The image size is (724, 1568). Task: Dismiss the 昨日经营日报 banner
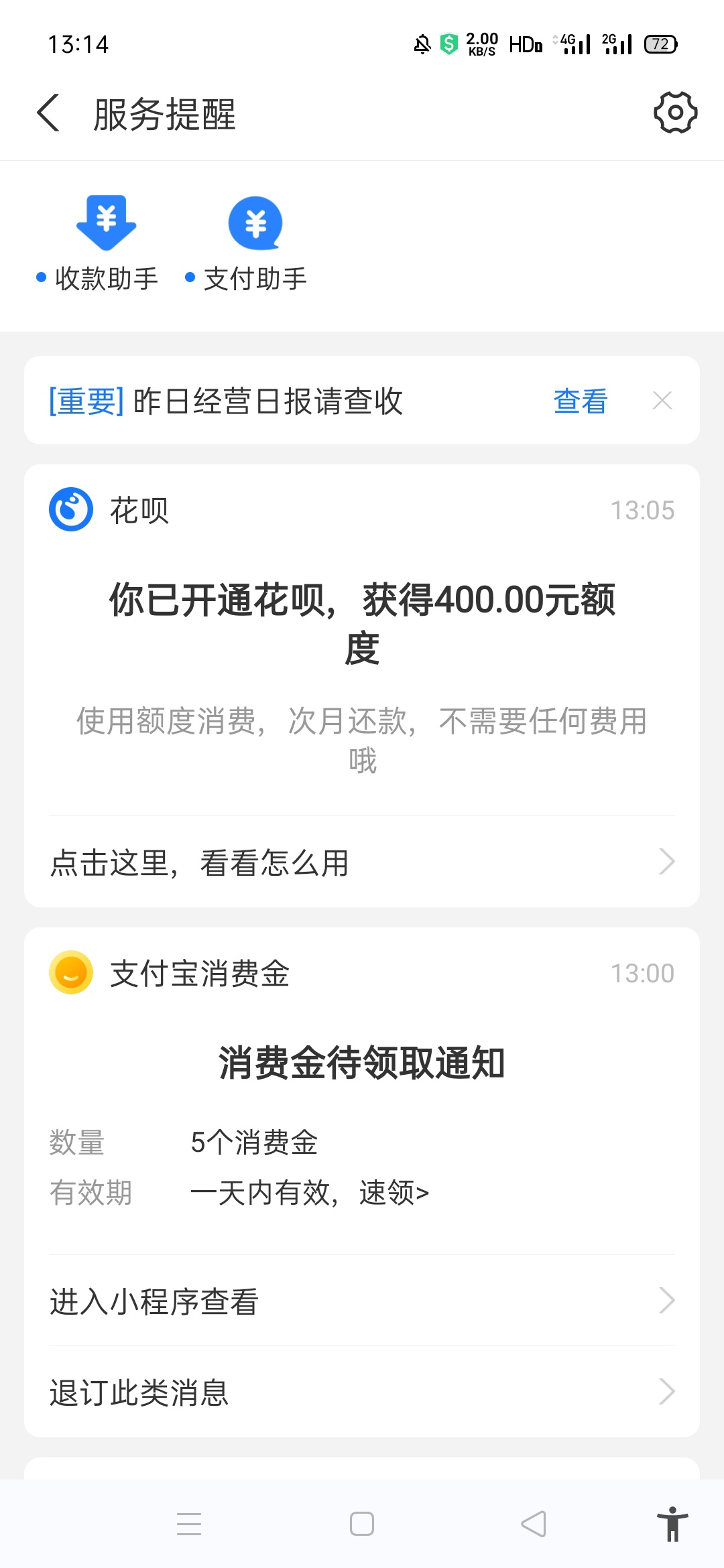[662, 401]
